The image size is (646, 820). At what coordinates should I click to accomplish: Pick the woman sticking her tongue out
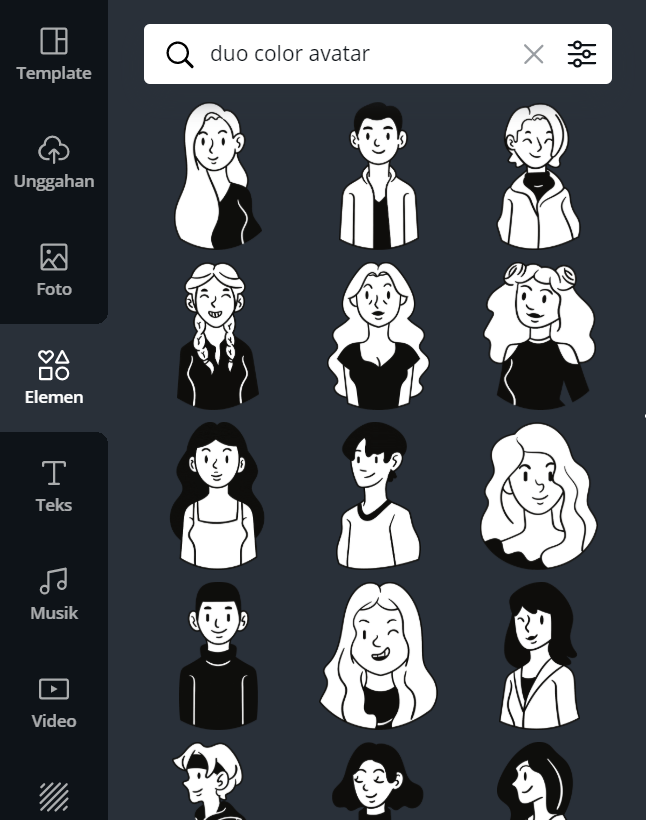coord(377,656)
